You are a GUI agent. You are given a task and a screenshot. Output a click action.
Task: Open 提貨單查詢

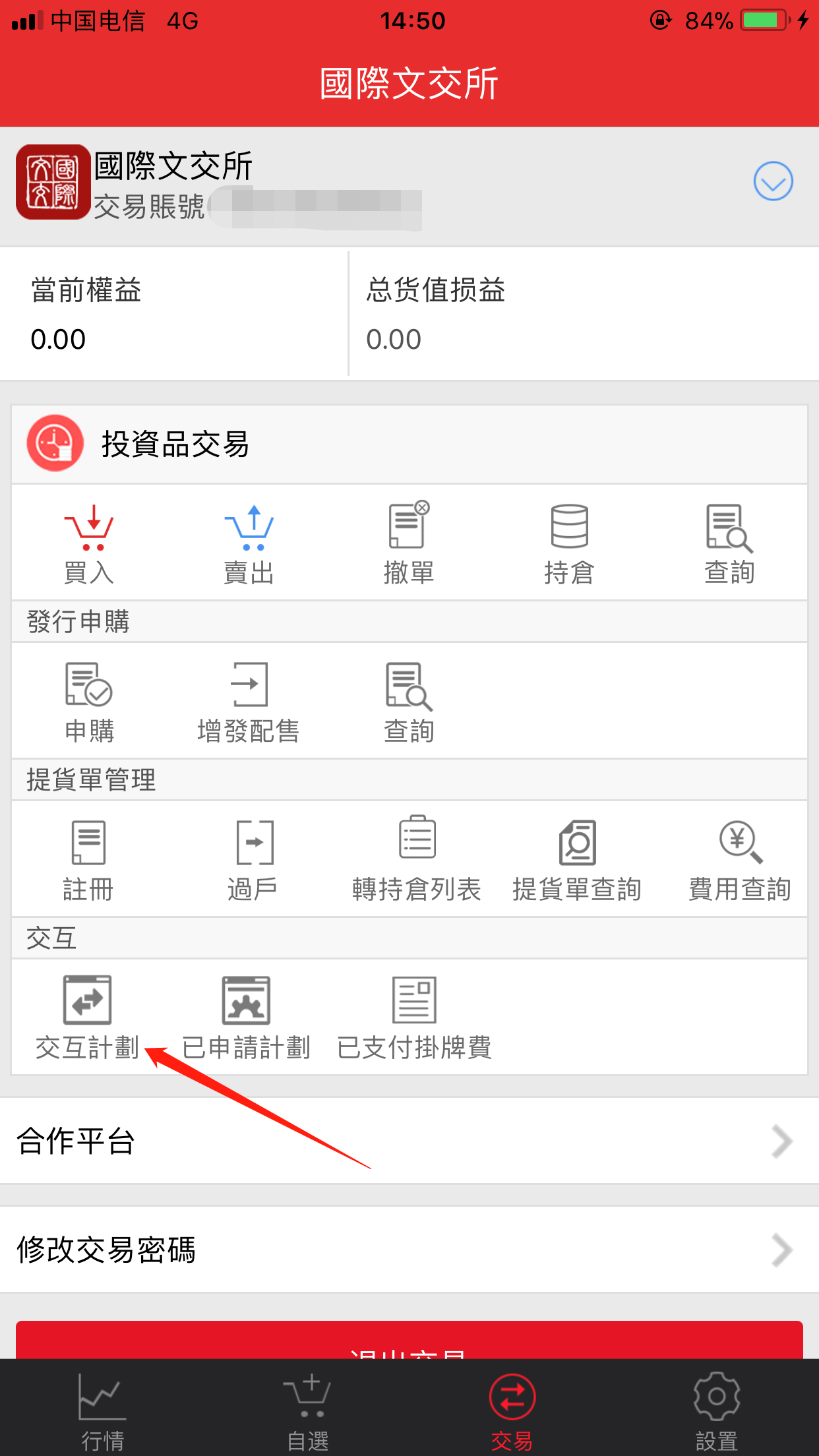click(577, 860)
